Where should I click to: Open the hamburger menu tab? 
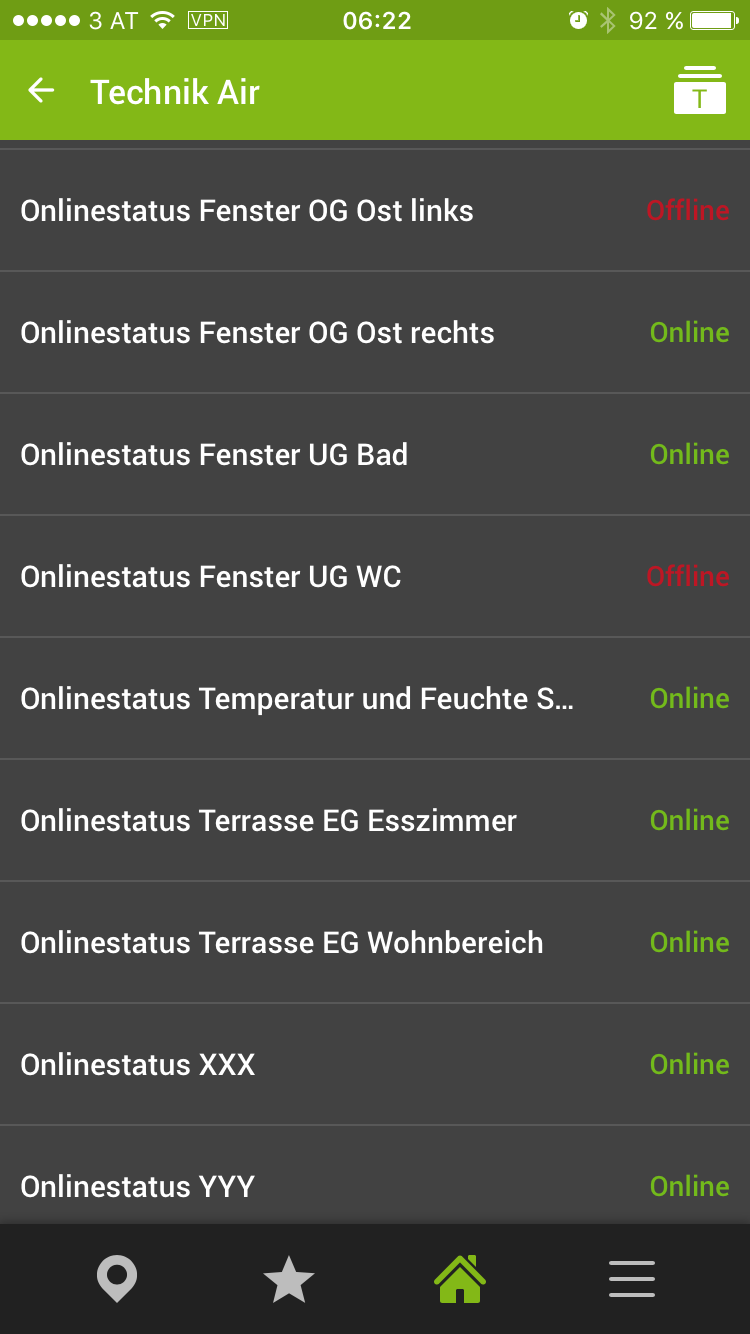(631, 1279)
